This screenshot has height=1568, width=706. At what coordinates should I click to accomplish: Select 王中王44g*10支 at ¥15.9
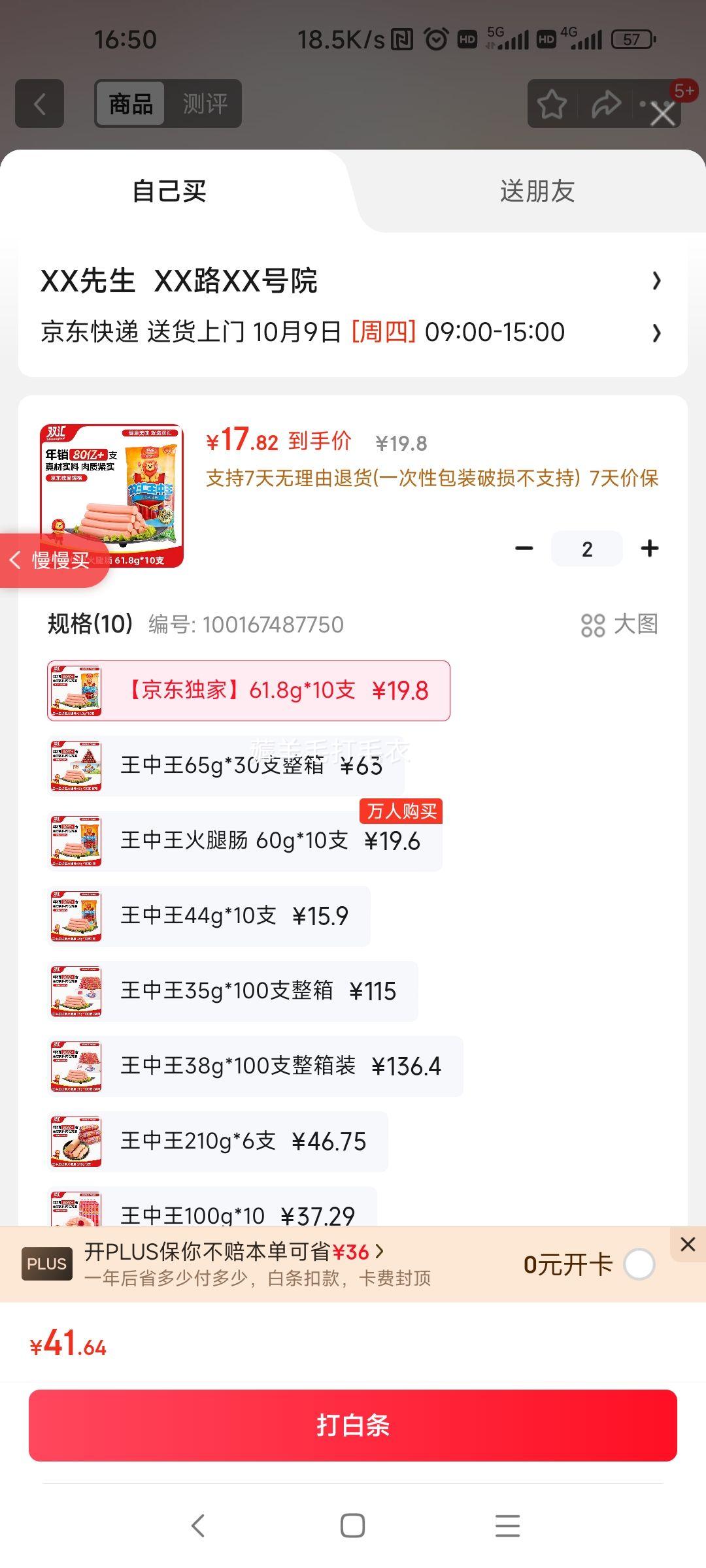209,916
